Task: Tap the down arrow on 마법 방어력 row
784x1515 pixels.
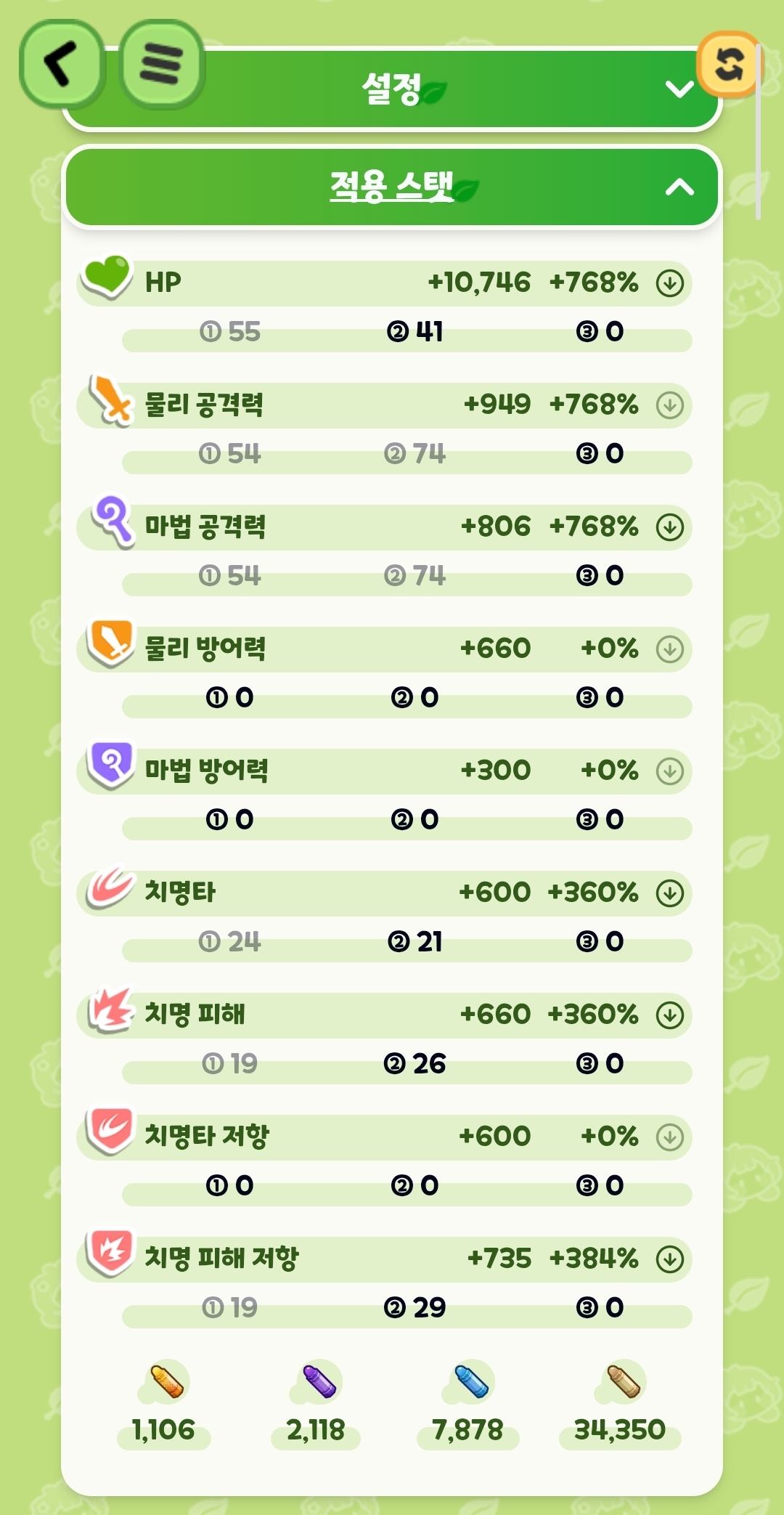Action: [x=669, y=771]
